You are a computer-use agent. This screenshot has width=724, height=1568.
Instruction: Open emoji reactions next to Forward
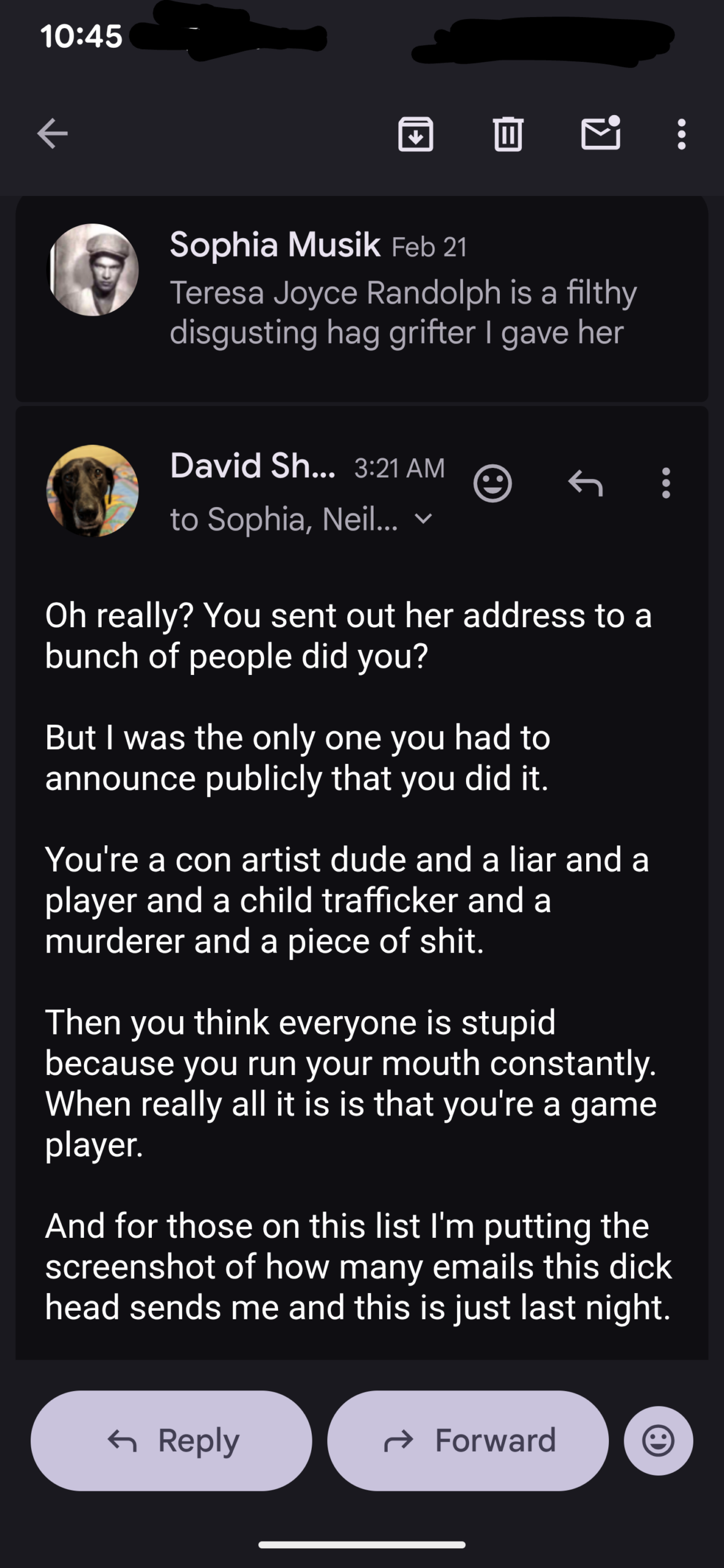coord(658,1441)
